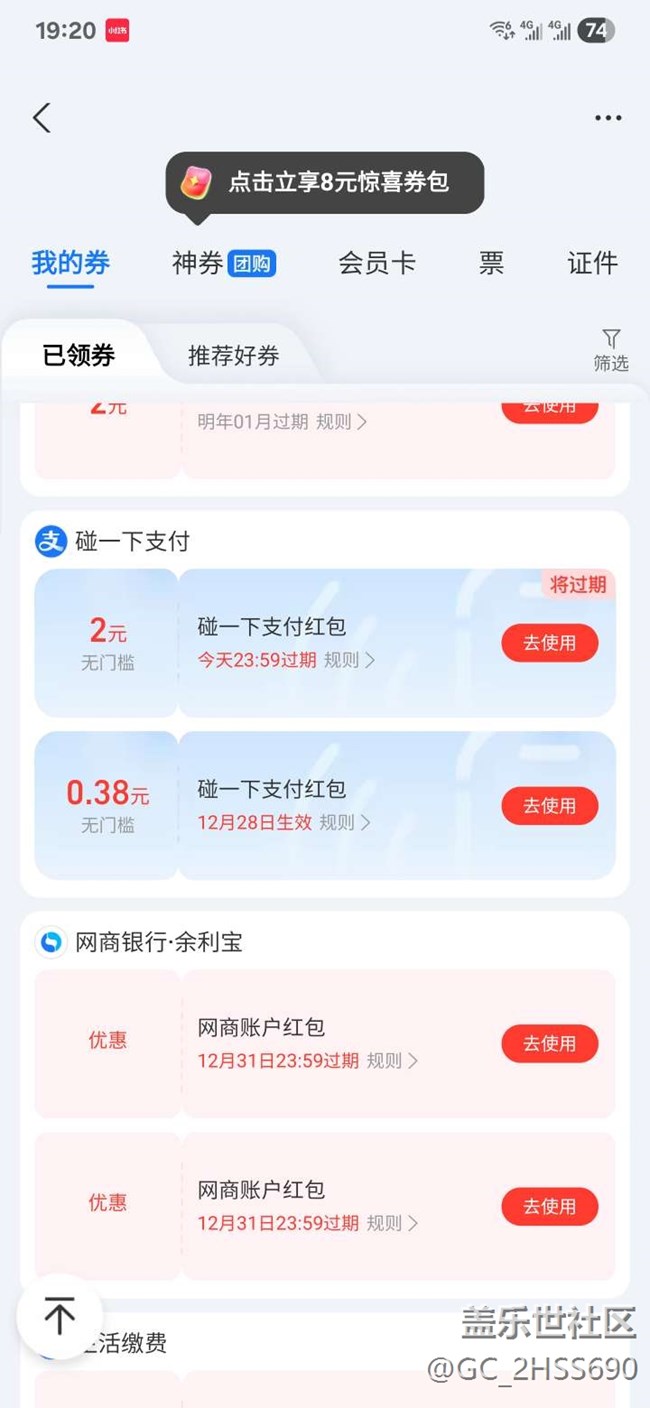
Task: Switch to the 会员卡 tab
Action: [376, 263]
